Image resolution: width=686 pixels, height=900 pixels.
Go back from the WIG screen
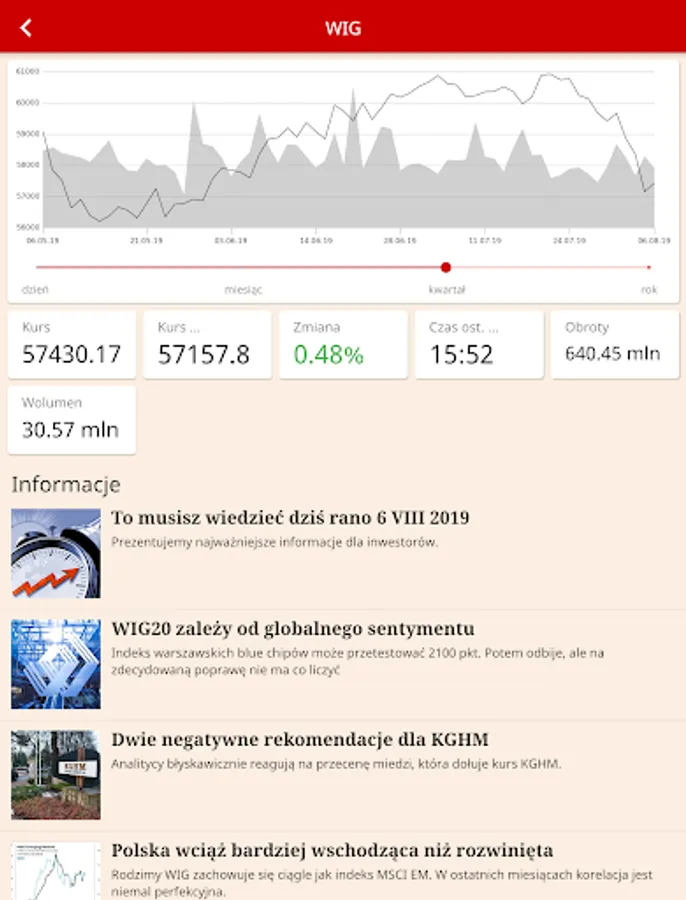[26, 27]
